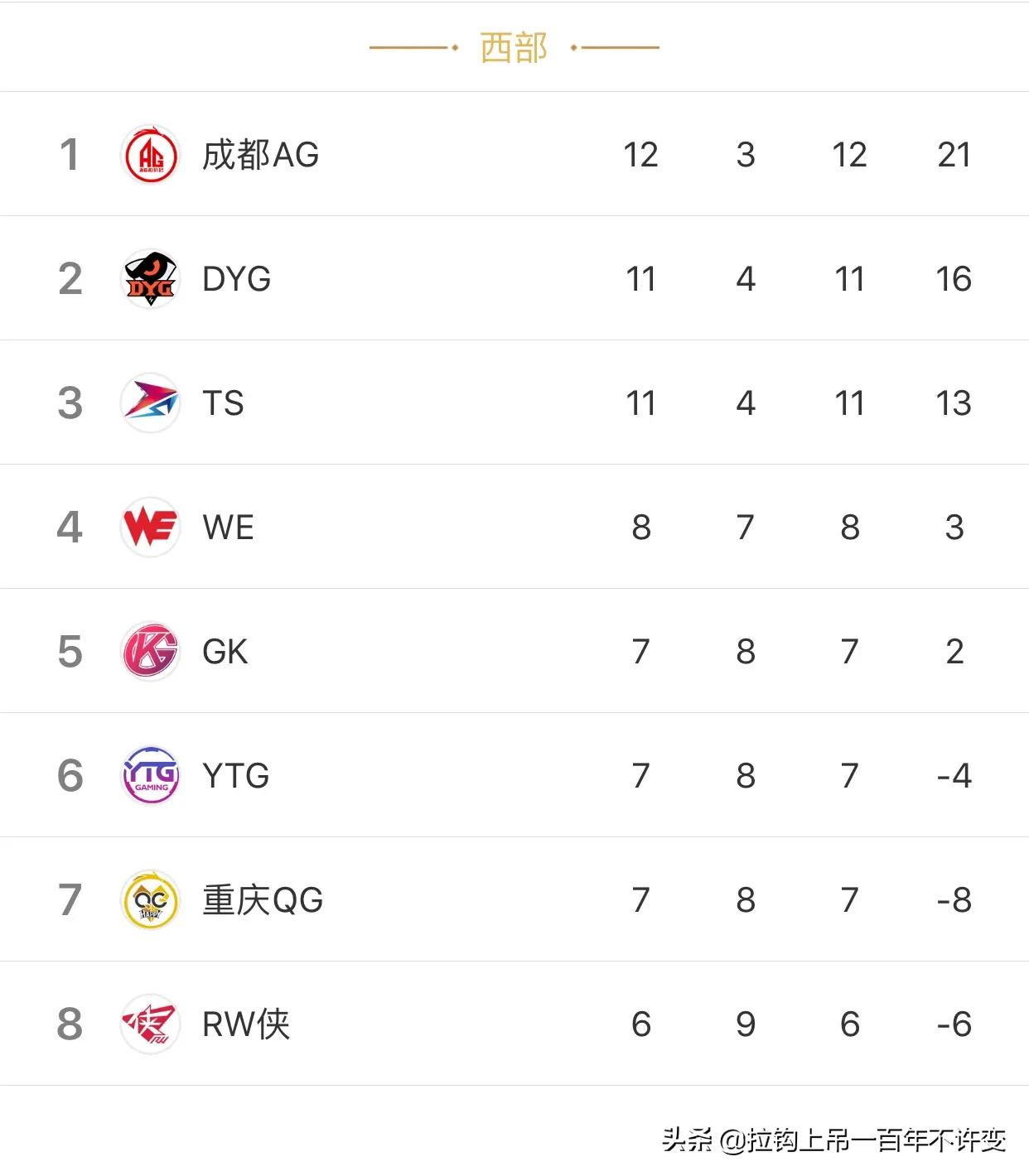Click the WE team logo
The image size is (1029, 1176).
click(x=150, y=527)
